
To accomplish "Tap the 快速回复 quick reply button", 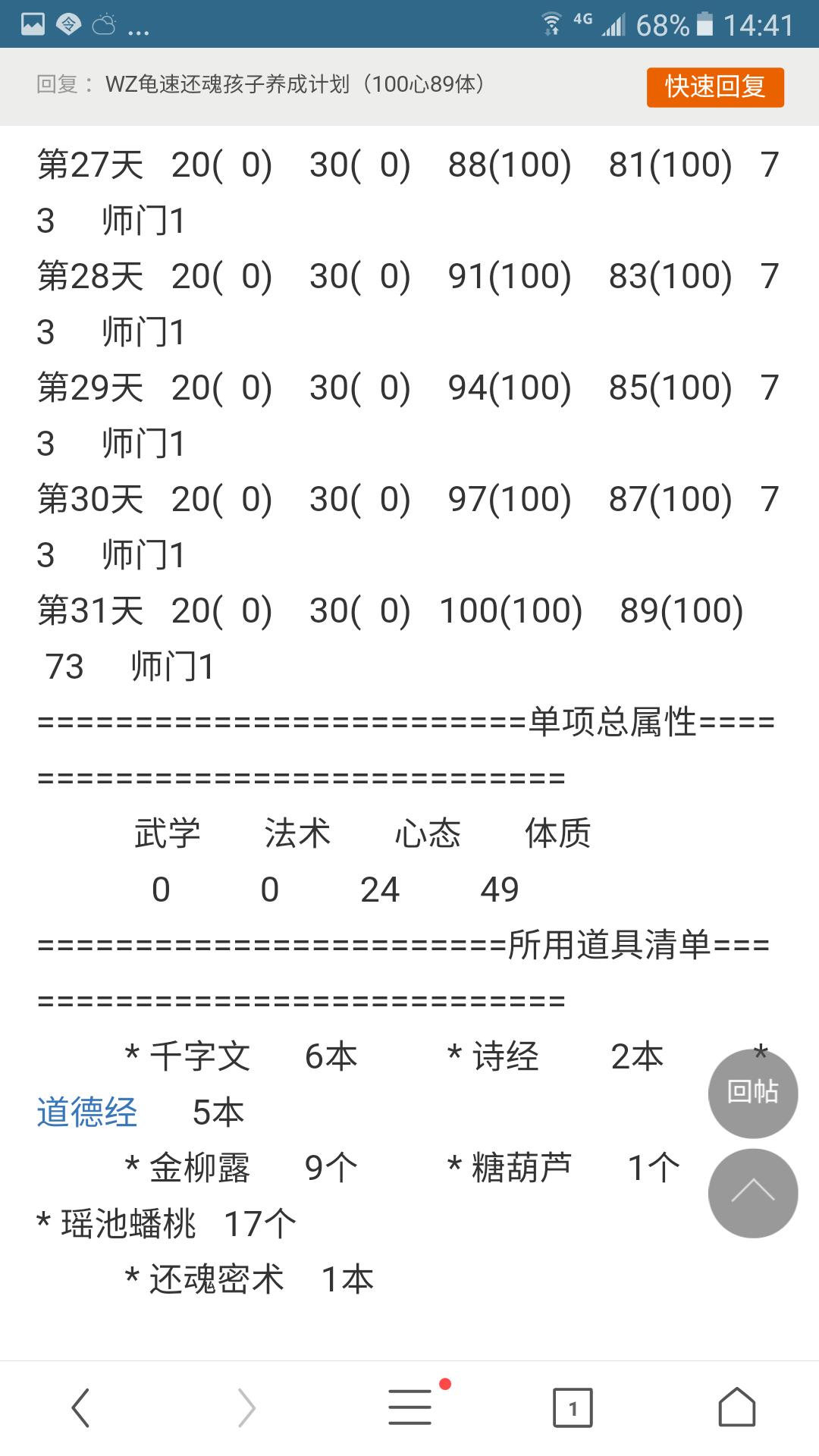I will pos(714,87).
